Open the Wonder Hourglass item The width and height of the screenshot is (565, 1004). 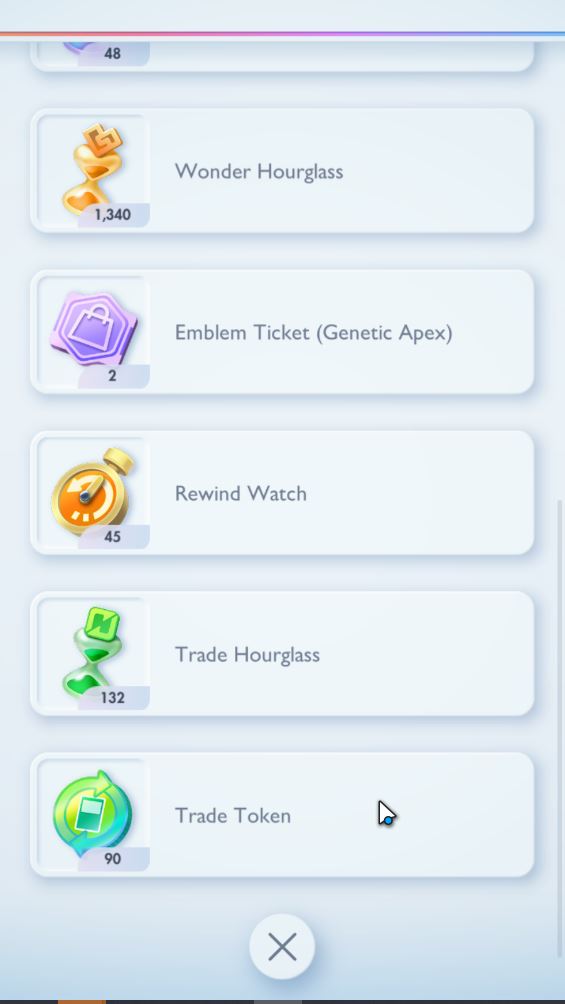(x=282, y=170)
